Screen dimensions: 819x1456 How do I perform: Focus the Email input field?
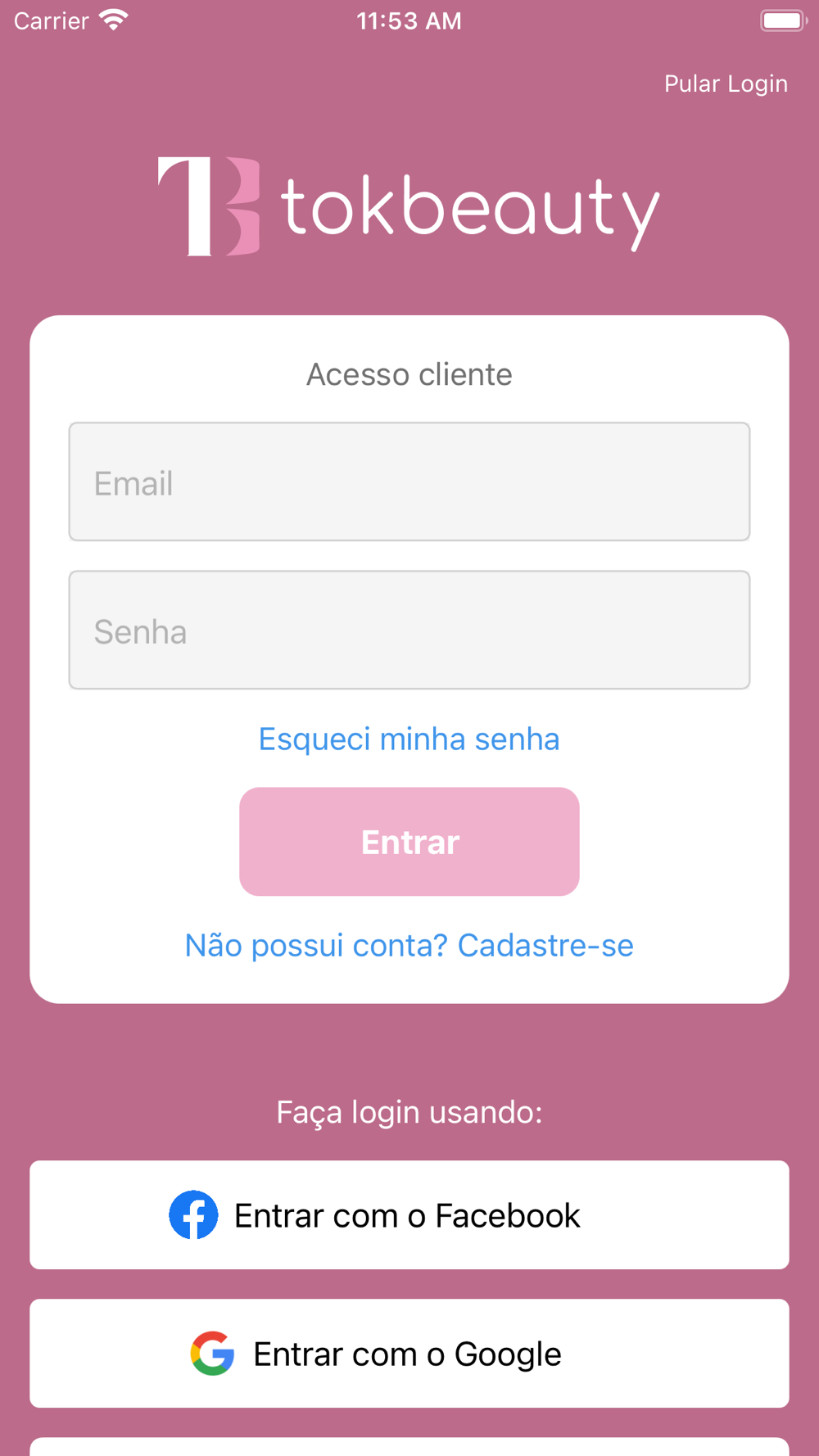(409, 482)
